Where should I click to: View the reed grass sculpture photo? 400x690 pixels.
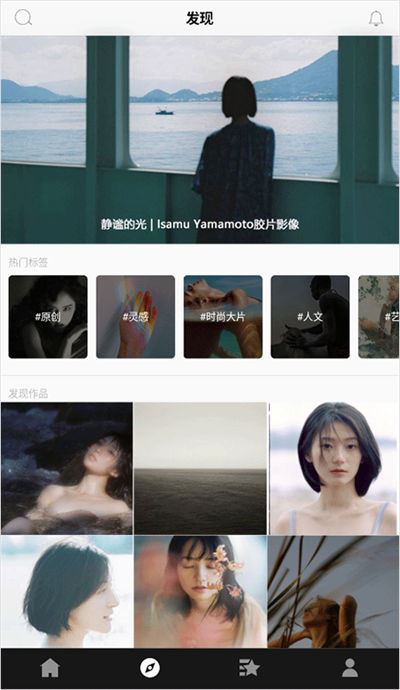coord(334,591)
